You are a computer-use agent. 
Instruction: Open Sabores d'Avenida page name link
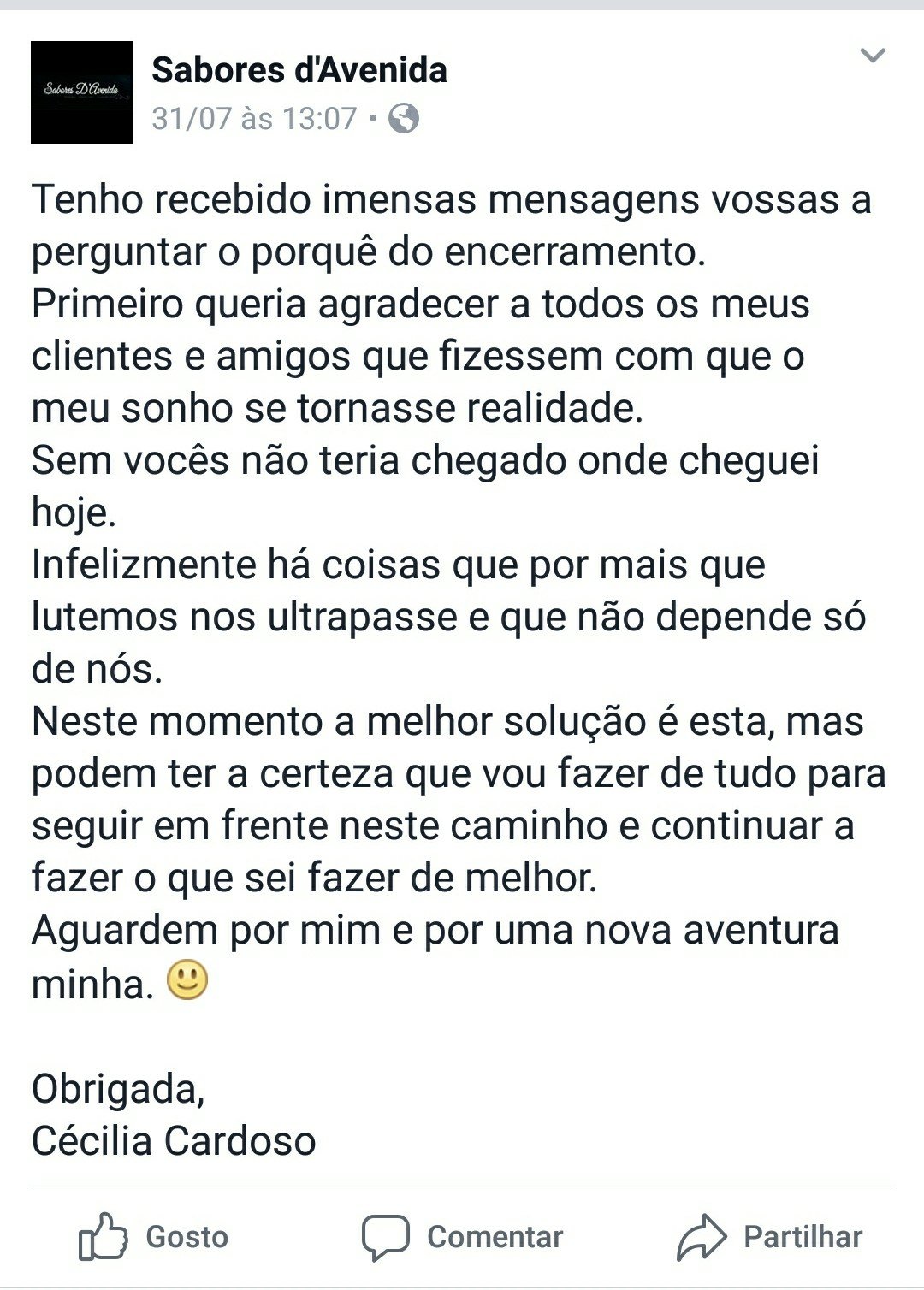click(299, 70)
